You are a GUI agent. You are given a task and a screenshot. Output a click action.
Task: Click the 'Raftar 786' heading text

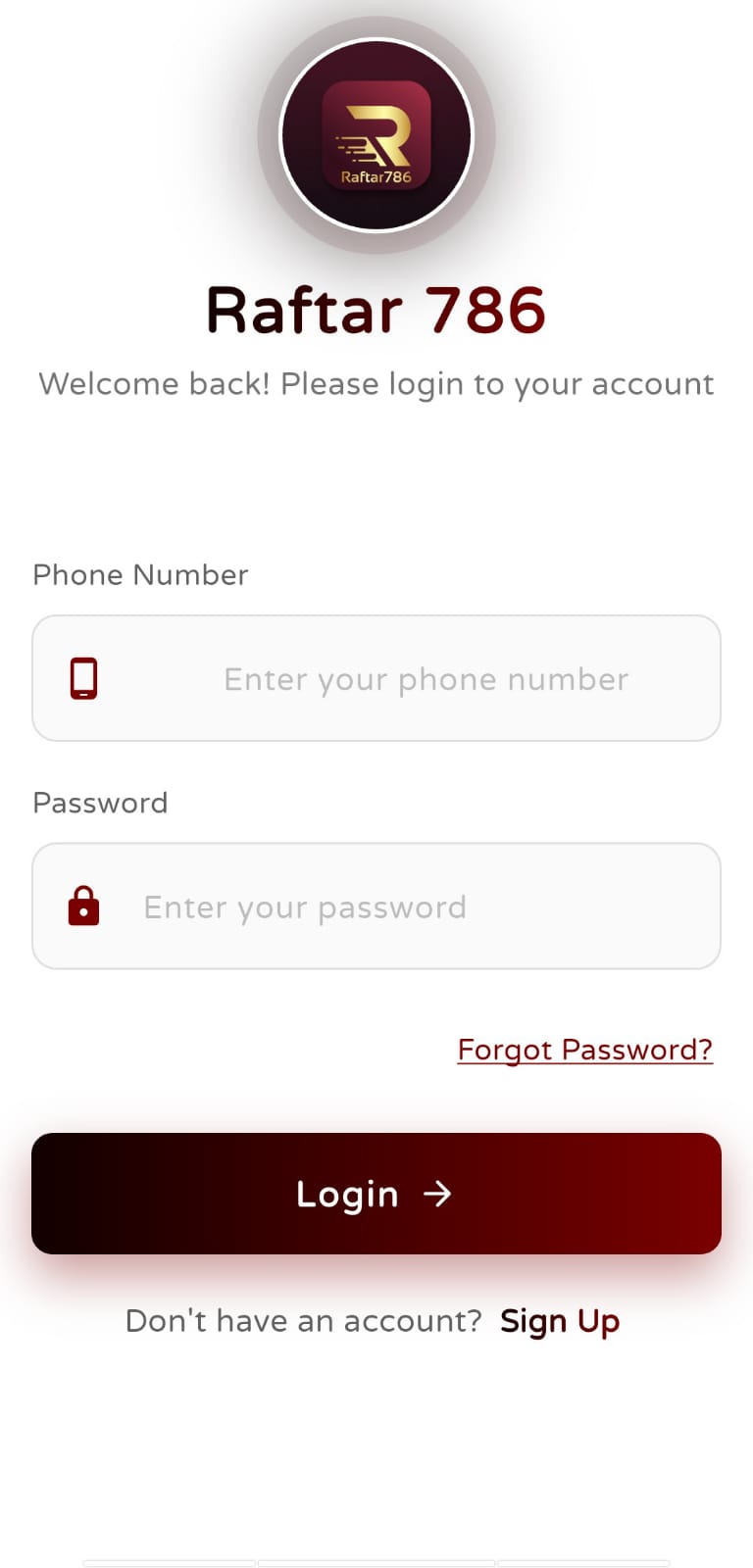376,309
